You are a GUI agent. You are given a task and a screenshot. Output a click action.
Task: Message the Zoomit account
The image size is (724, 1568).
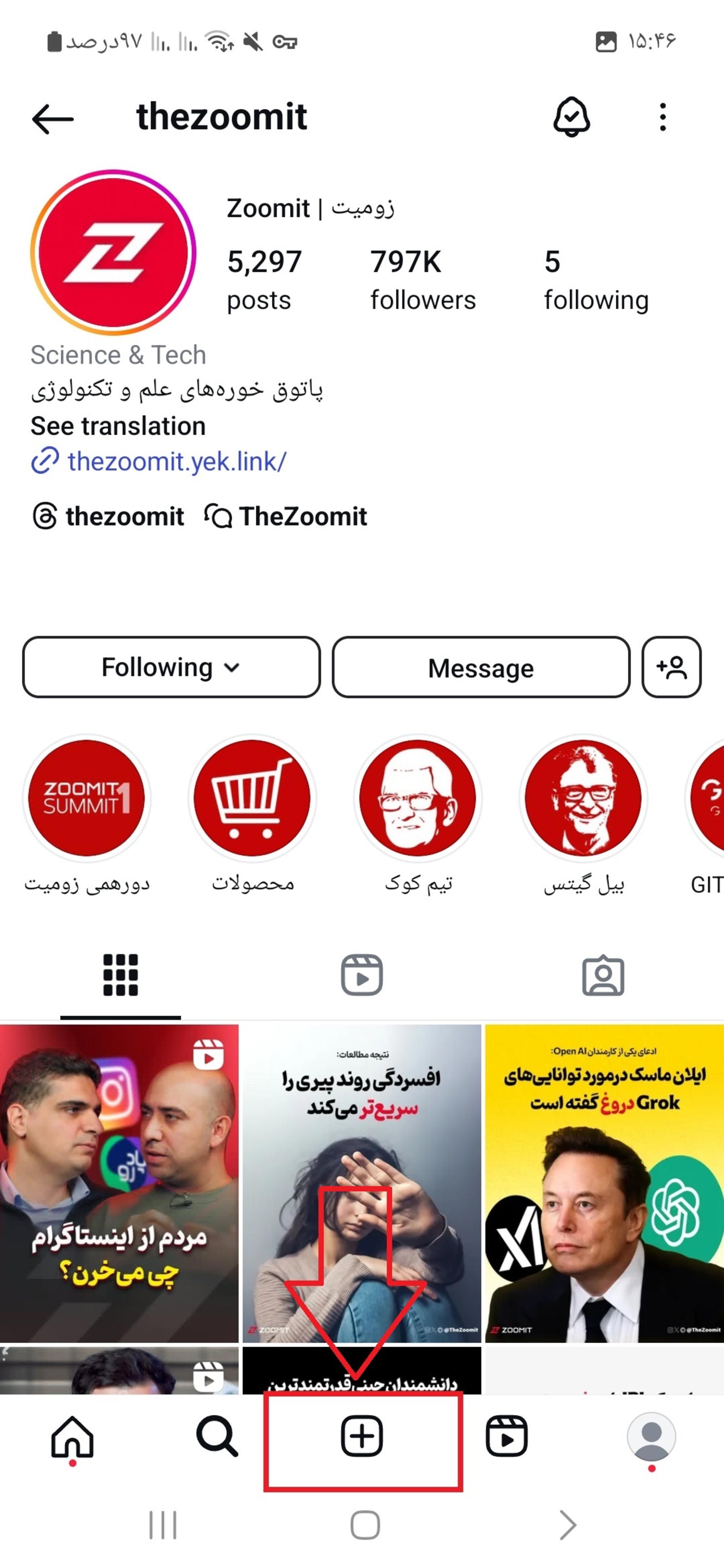480,667
